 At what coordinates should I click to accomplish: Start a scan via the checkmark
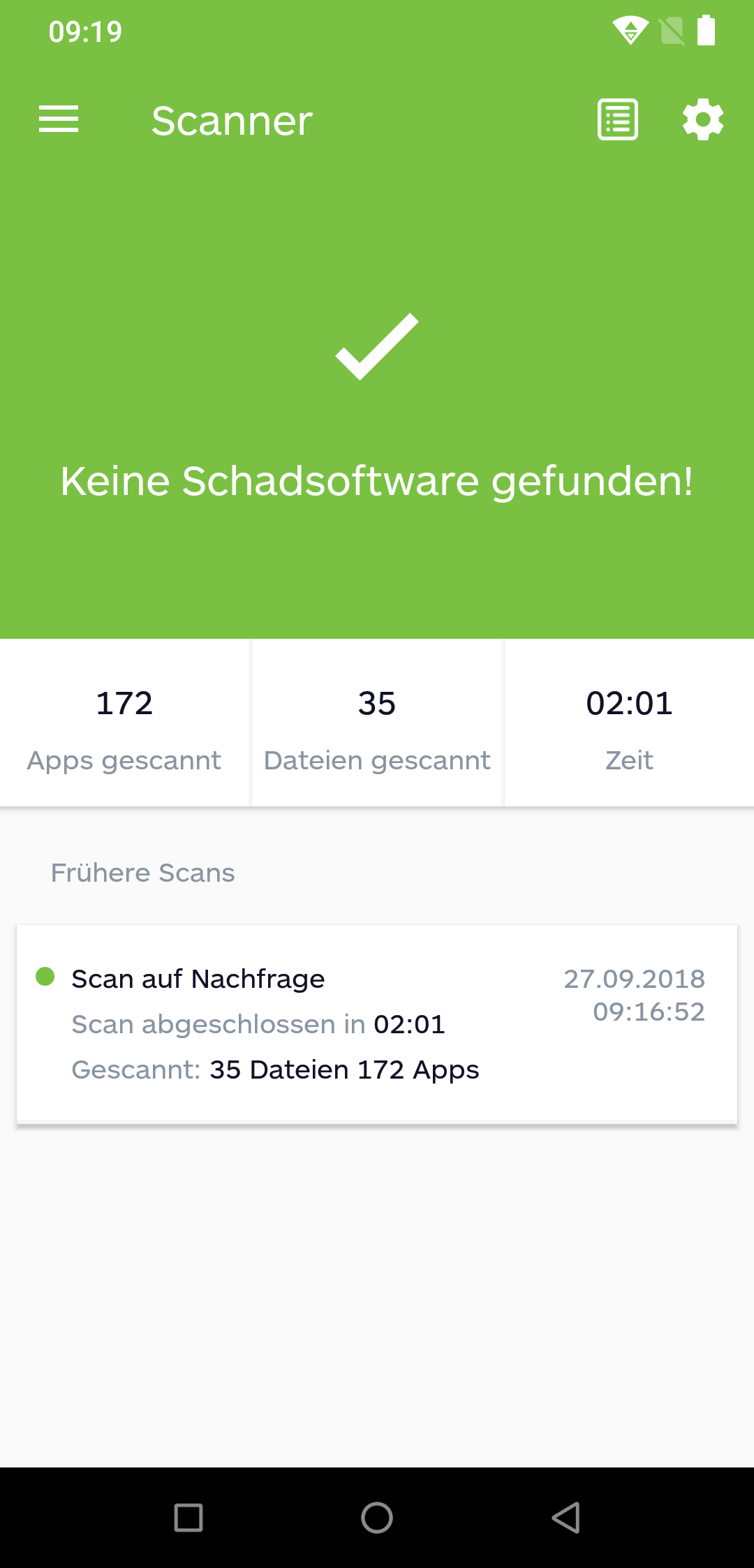tap(377, 346)
